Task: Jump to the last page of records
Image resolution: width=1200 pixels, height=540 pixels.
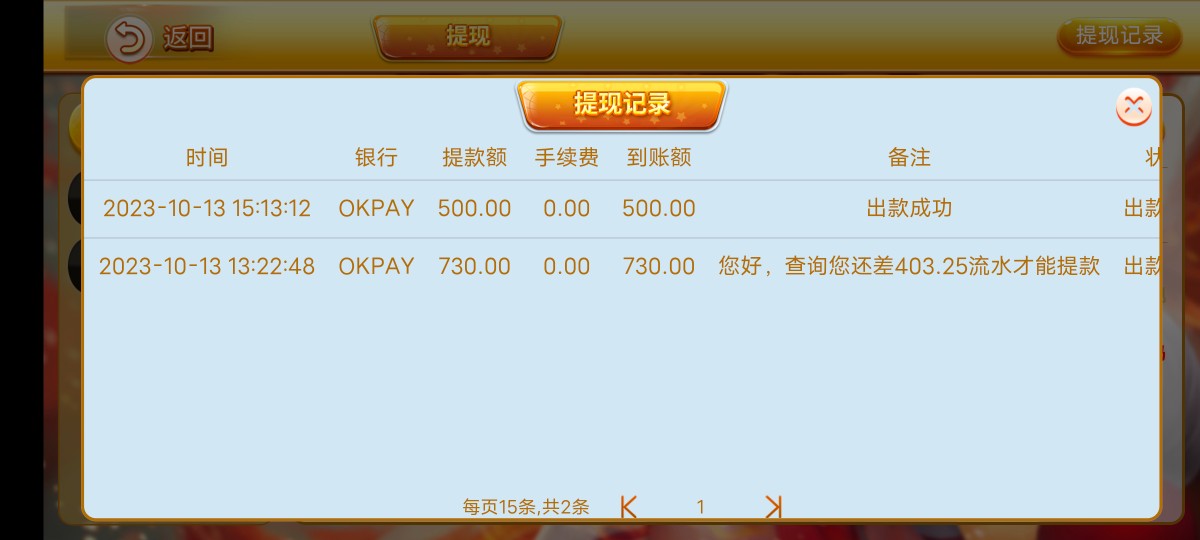Action: point(773,507)
